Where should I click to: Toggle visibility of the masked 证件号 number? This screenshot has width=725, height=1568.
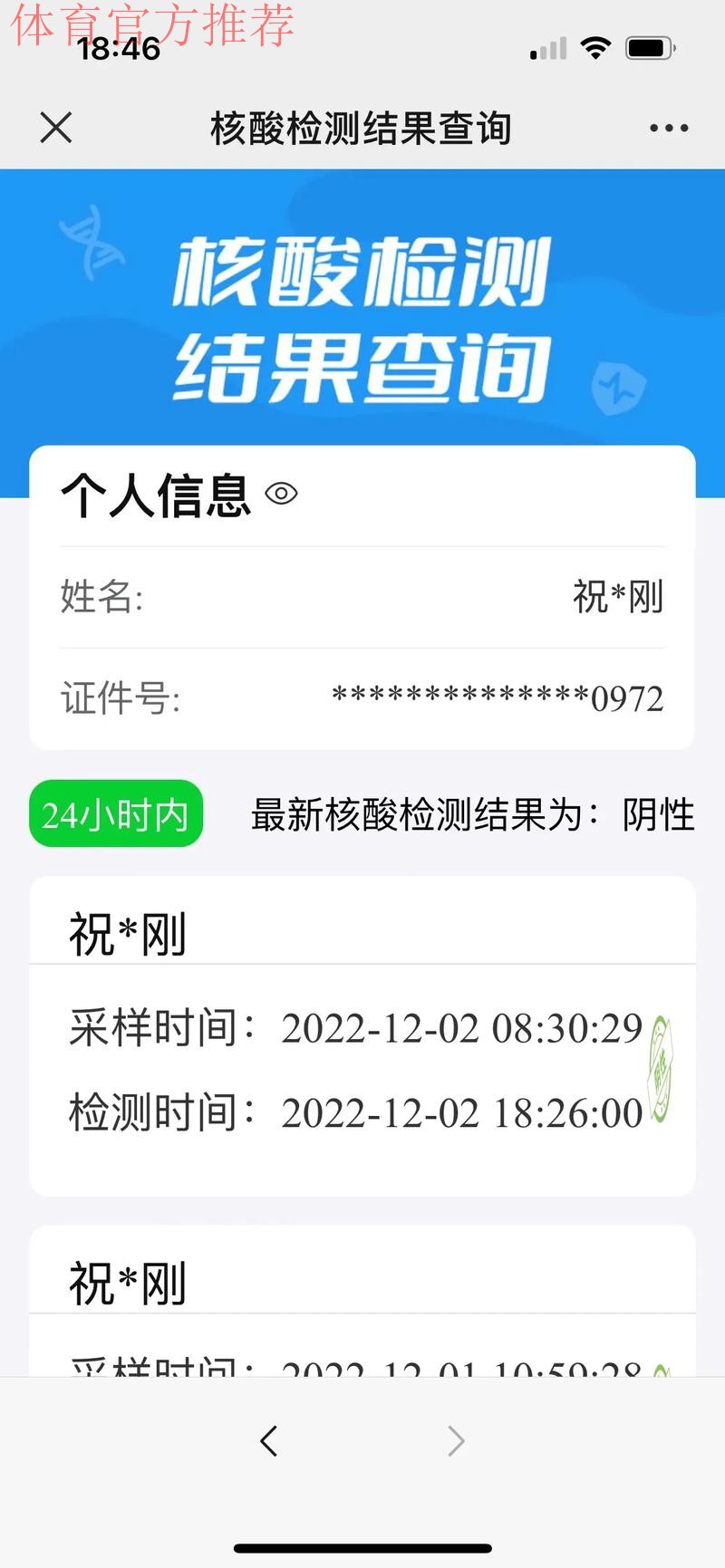pyautogui.click(x=497, y=696)
